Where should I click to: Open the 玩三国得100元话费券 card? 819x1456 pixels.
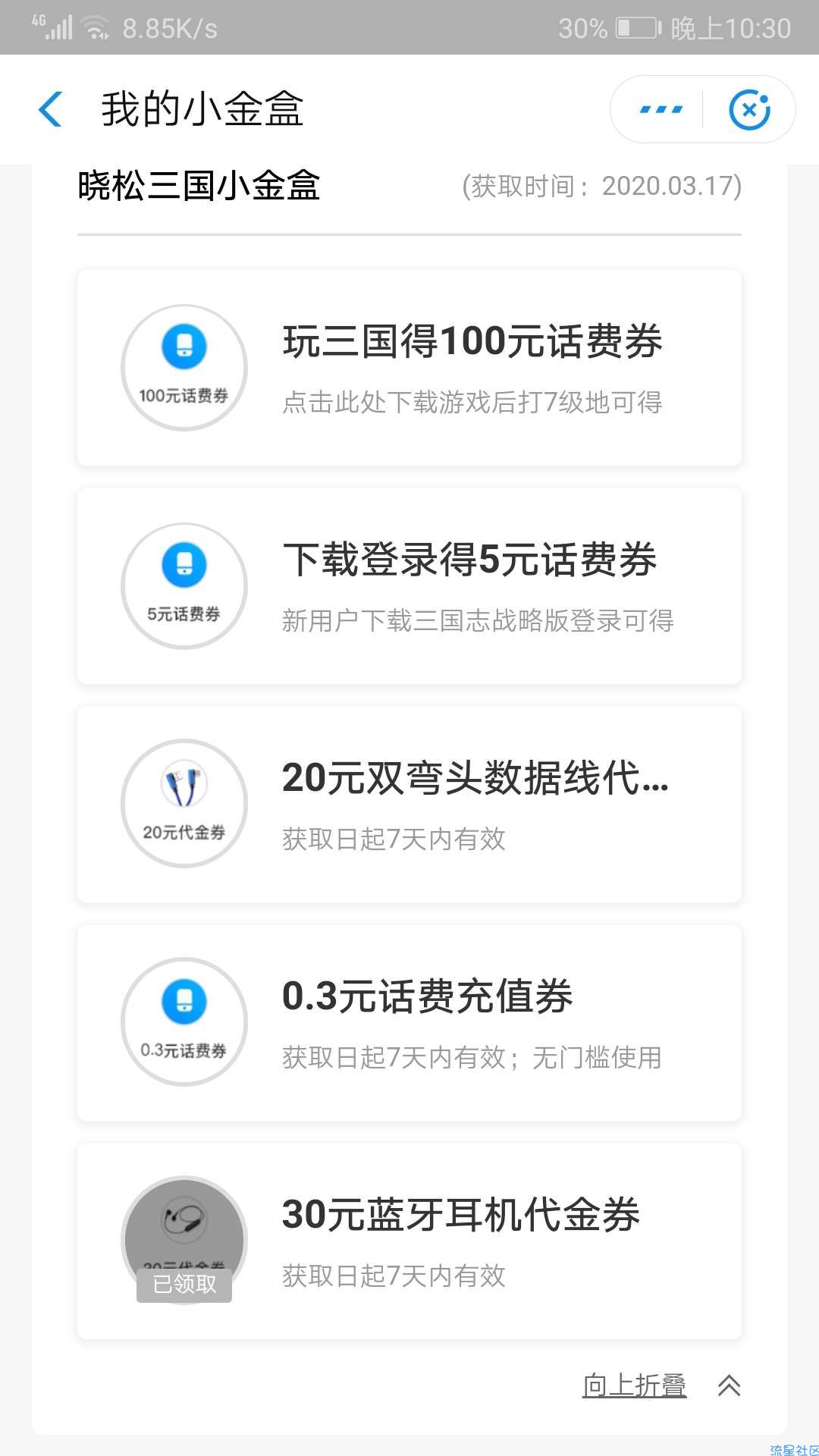click(x=409, y=368)
